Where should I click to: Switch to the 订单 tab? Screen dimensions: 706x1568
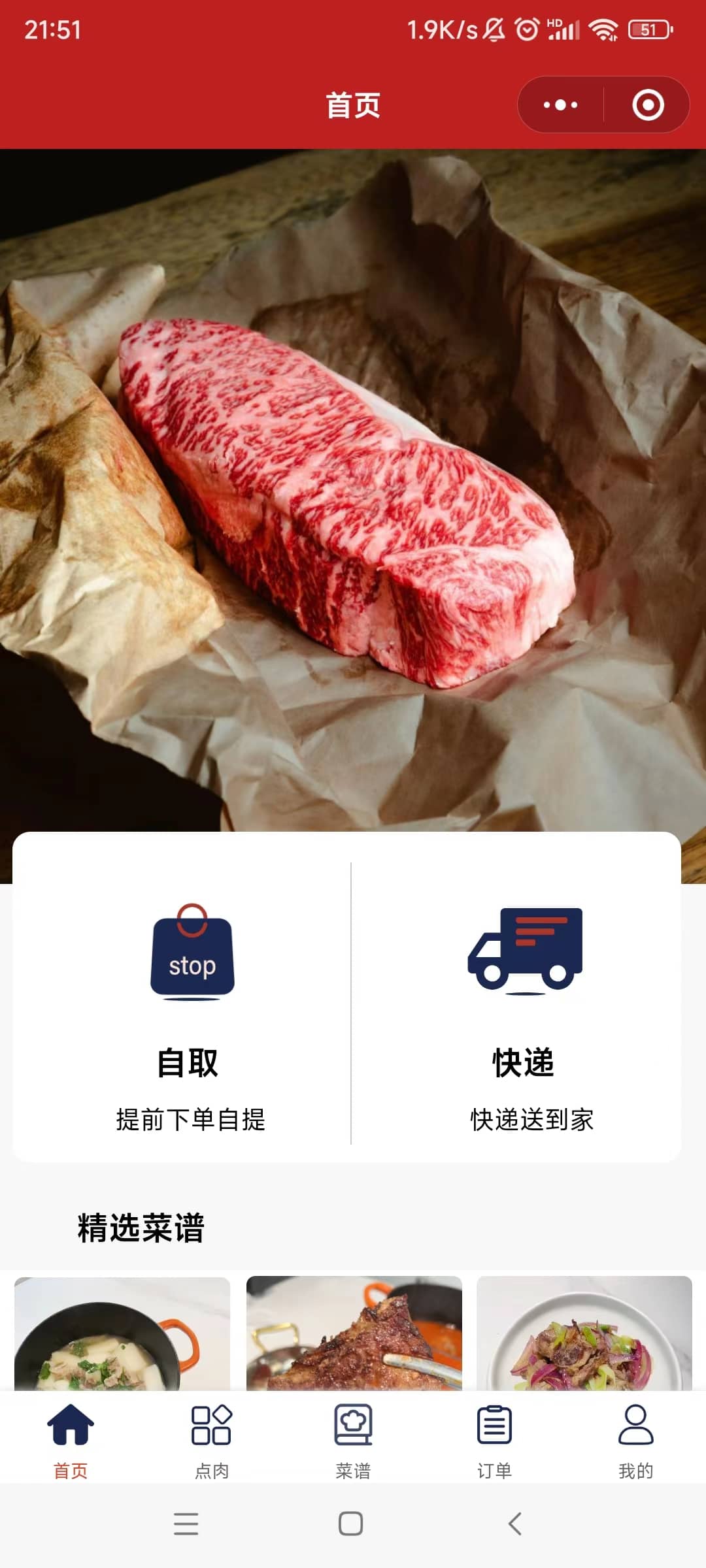click(x=494, y=1441)
